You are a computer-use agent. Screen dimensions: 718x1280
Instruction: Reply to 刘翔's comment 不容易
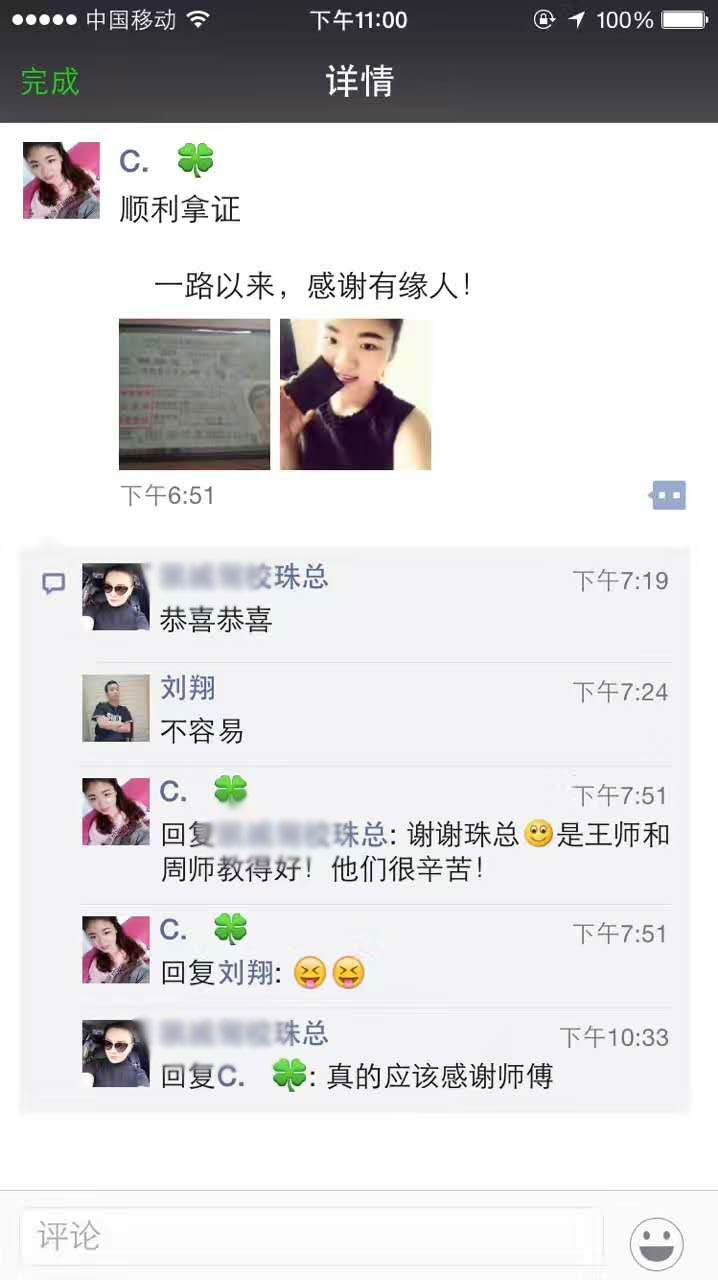coord(202,732)
